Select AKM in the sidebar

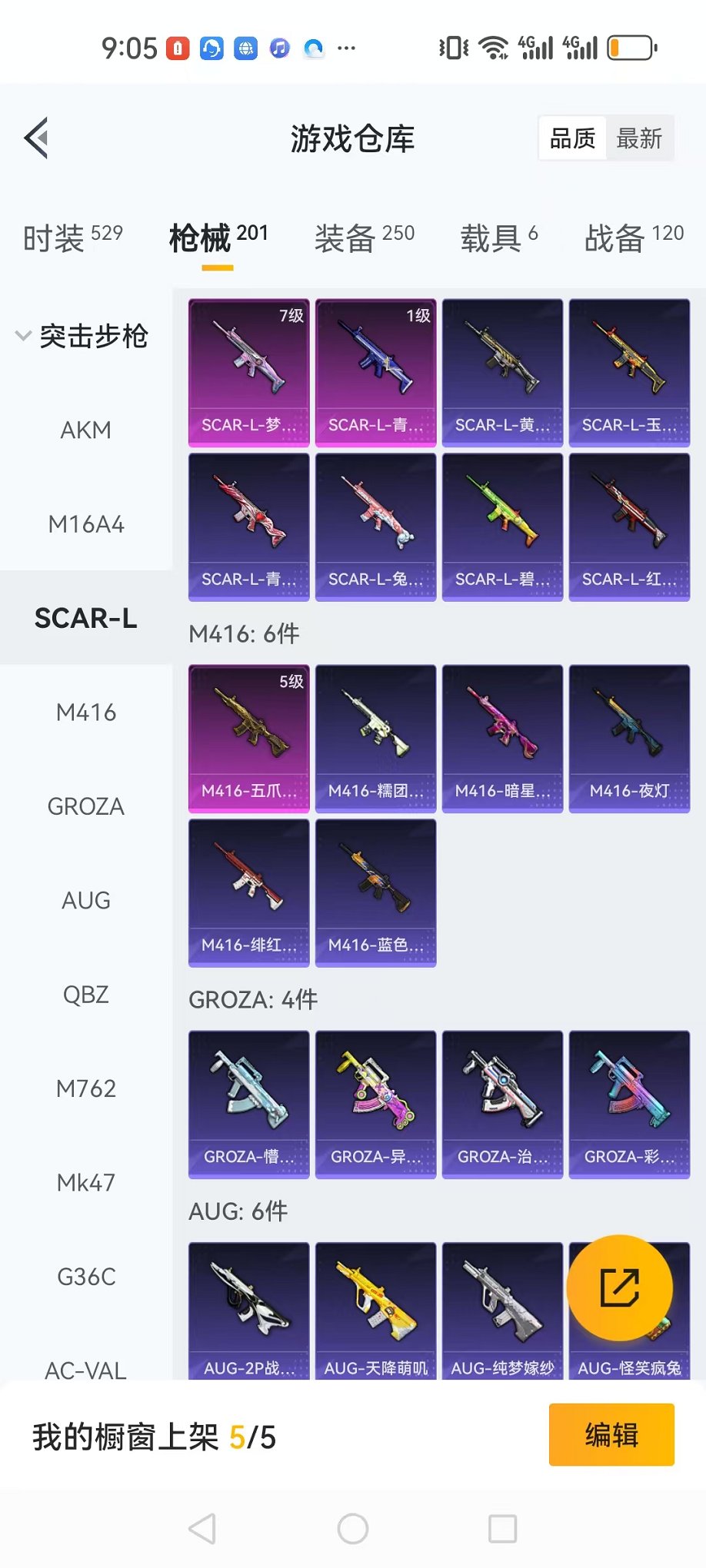coord(85,430)
